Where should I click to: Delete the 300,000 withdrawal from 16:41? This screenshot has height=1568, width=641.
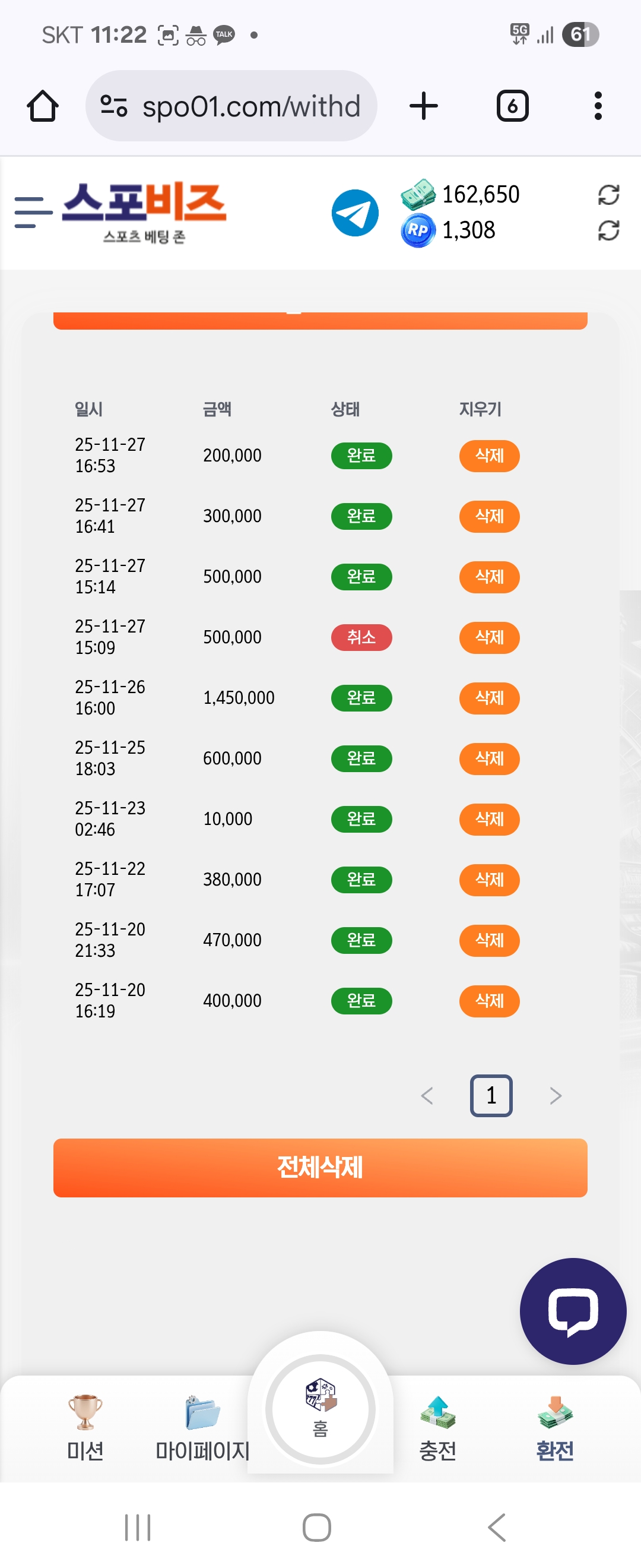tap(489, 516)
